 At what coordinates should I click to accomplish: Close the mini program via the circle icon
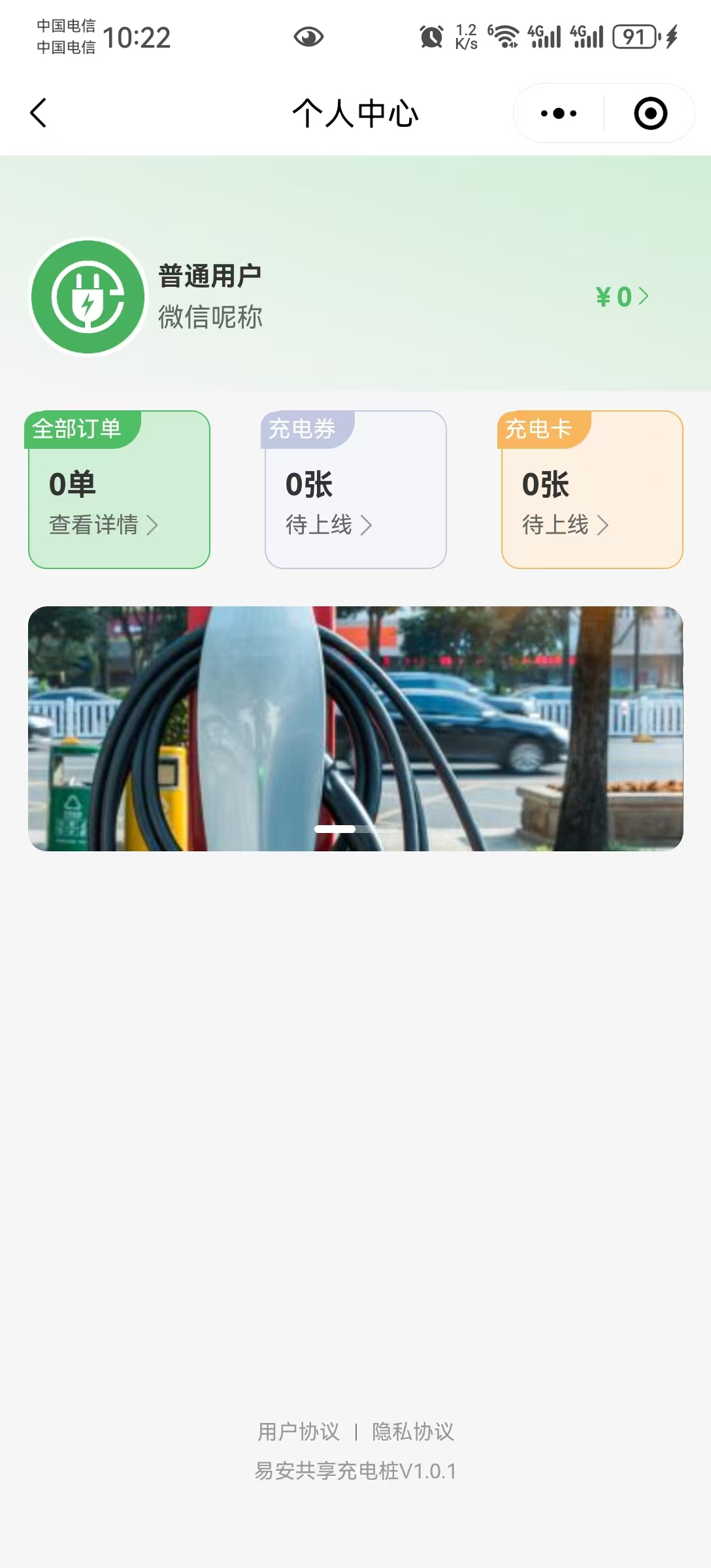[650, 114]
